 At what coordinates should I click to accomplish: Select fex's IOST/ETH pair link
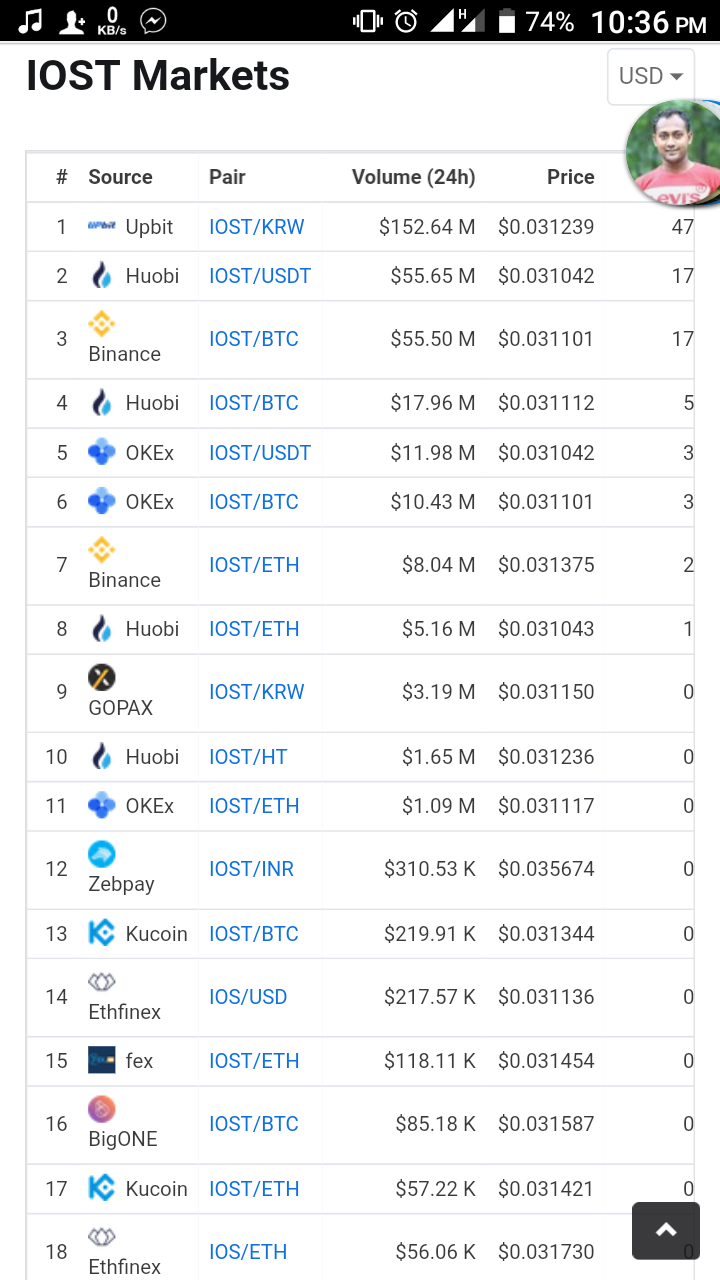254,1061
